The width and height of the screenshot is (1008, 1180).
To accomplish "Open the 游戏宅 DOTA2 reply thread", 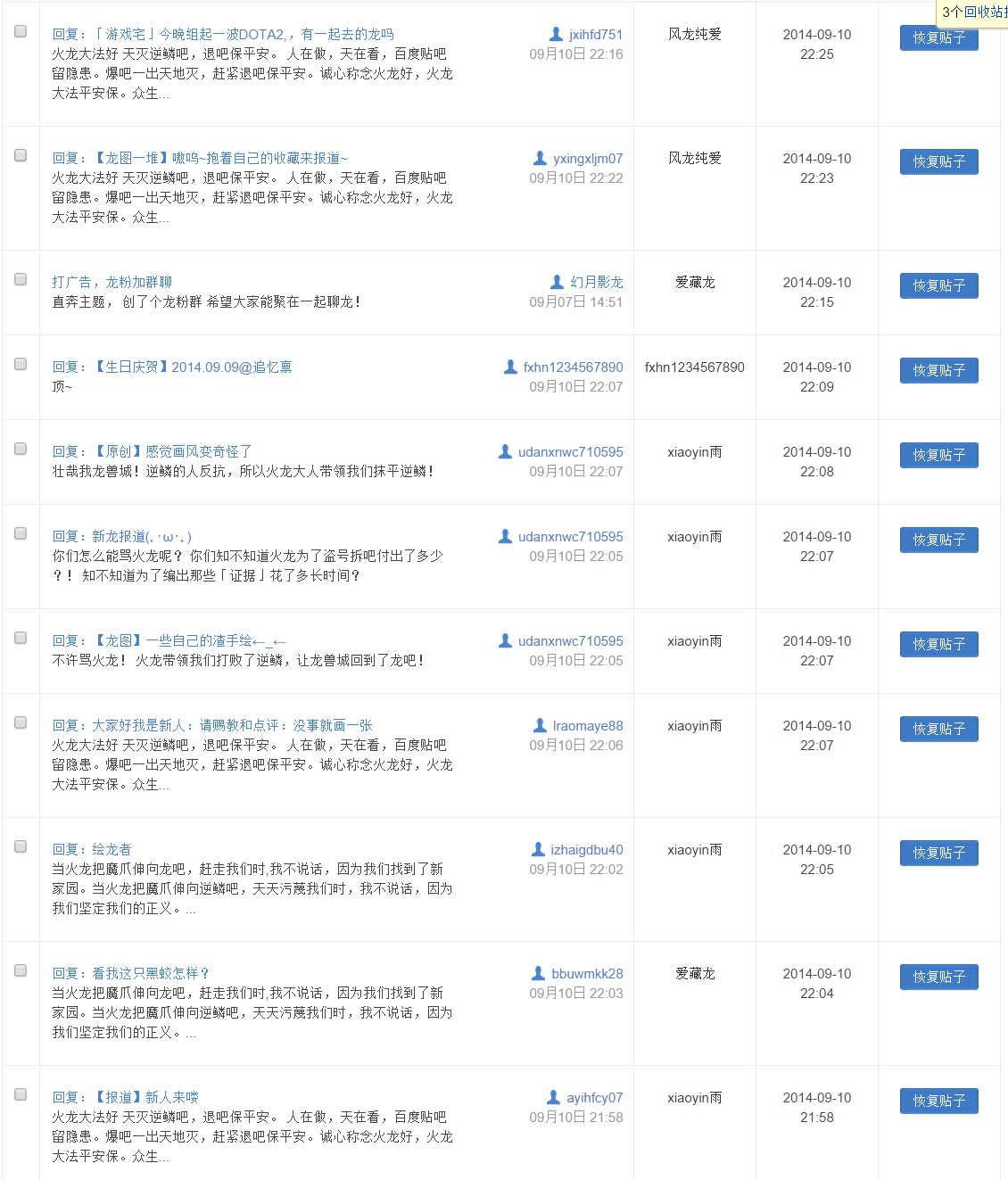I will [223, 34].
